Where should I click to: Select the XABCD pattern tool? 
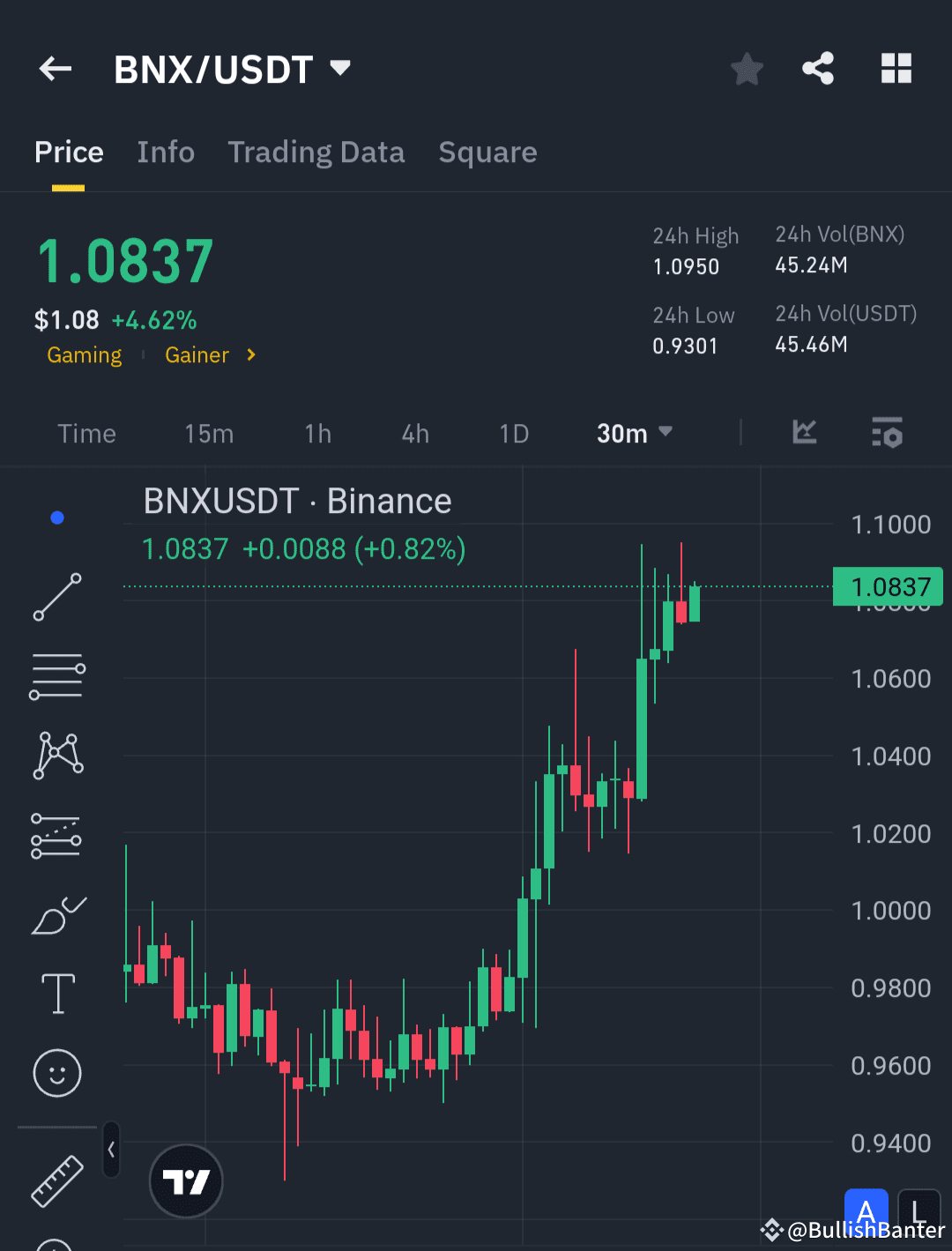point(56,754)
